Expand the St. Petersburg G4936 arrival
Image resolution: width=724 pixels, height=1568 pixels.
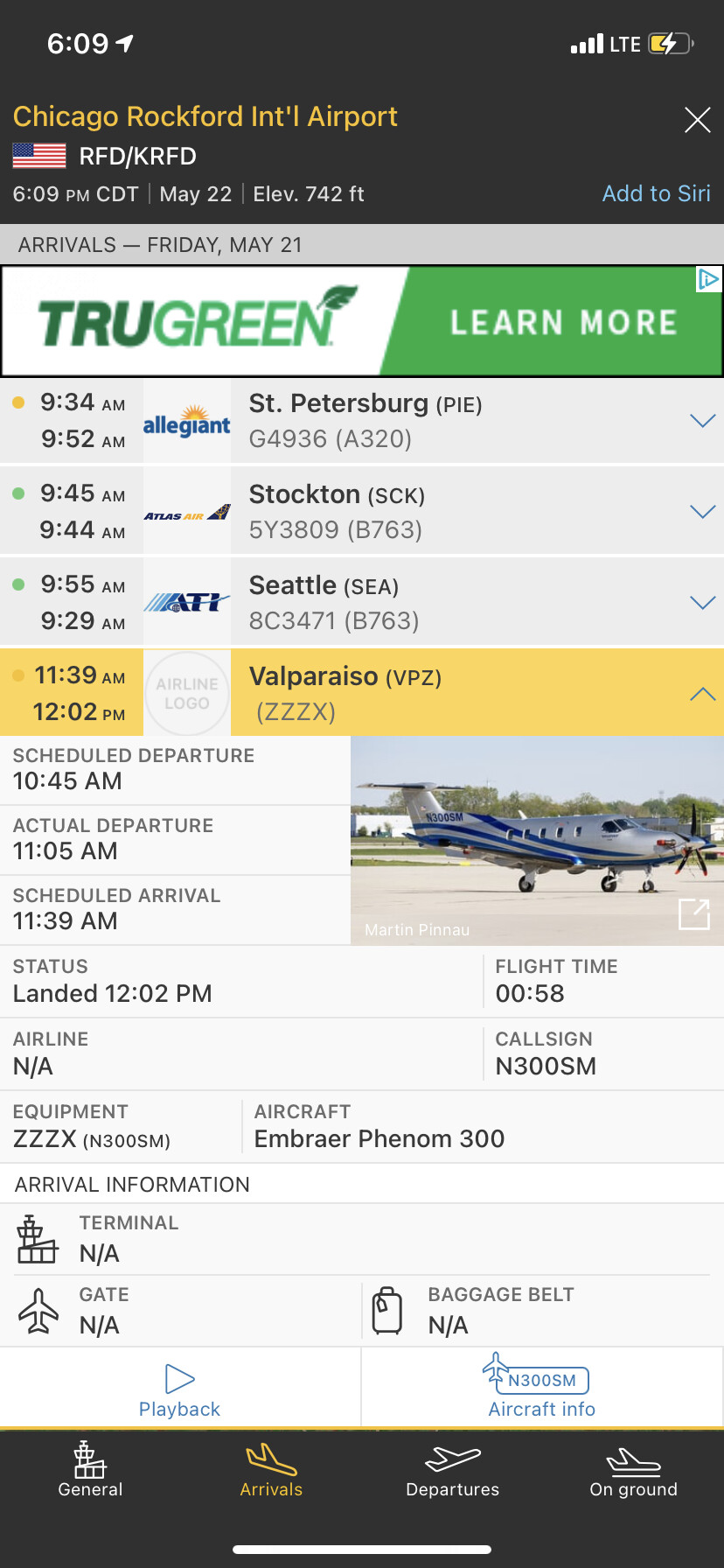point(702,421)
